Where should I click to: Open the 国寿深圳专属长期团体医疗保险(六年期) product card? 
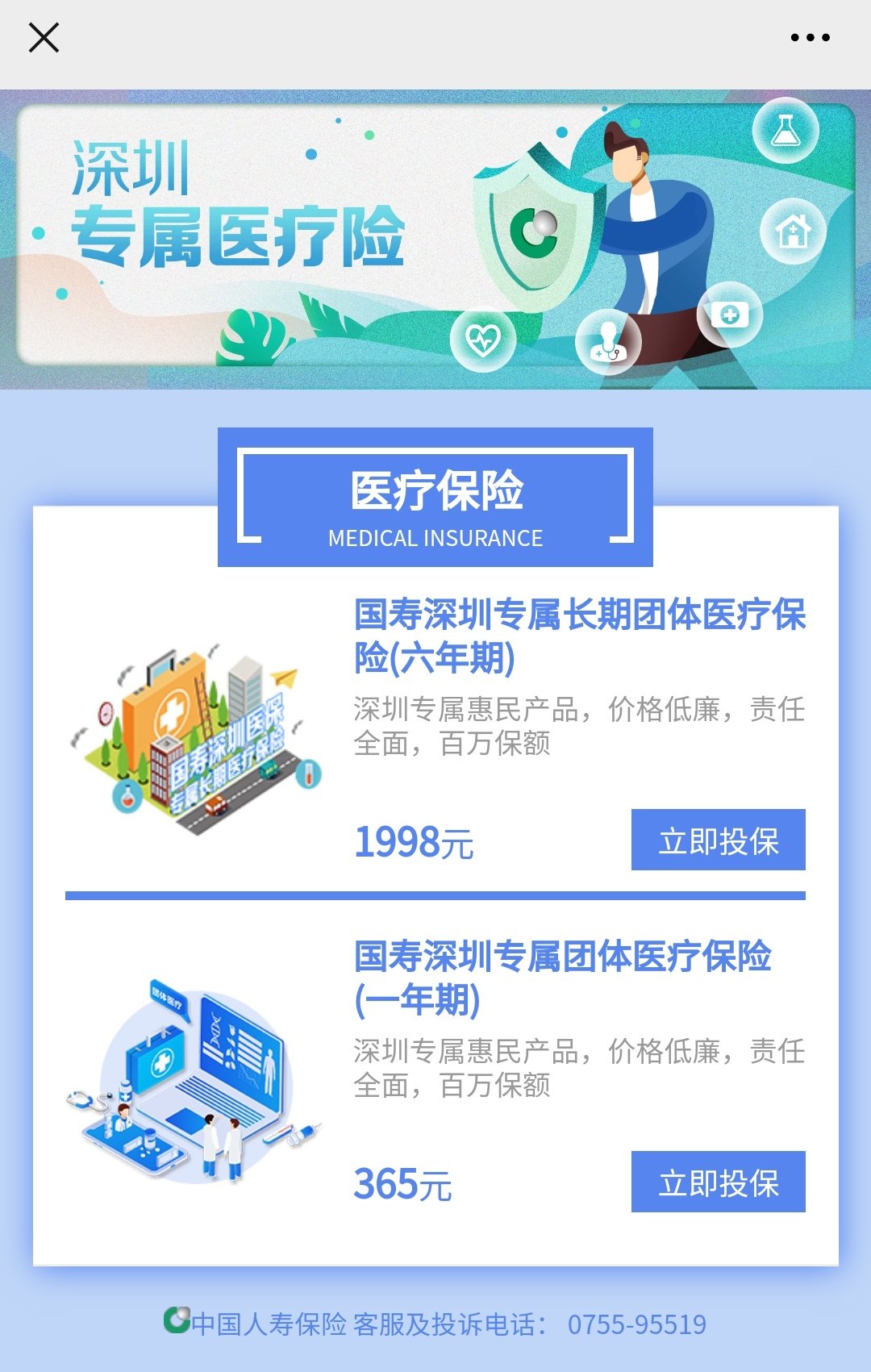point(579,636)
